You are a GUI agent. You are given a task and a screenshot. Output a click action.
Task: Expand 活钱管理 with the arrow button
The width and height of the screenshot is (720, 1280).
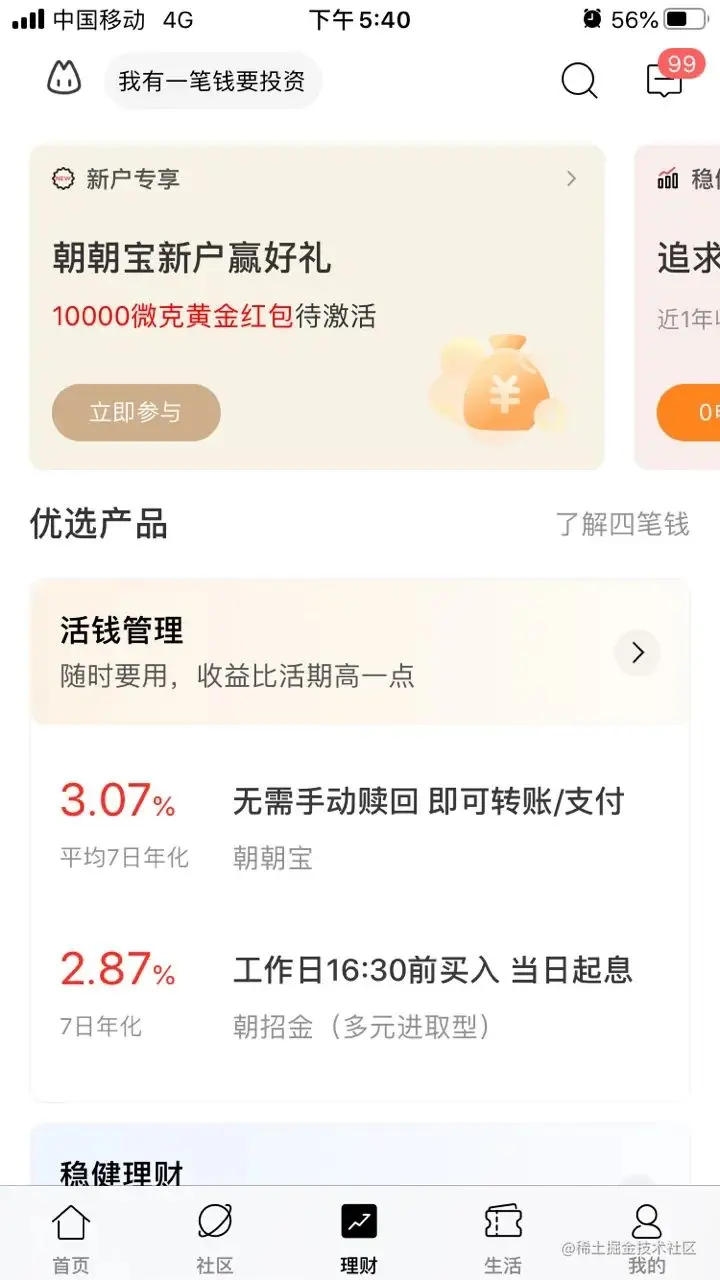tap(637, 653)
